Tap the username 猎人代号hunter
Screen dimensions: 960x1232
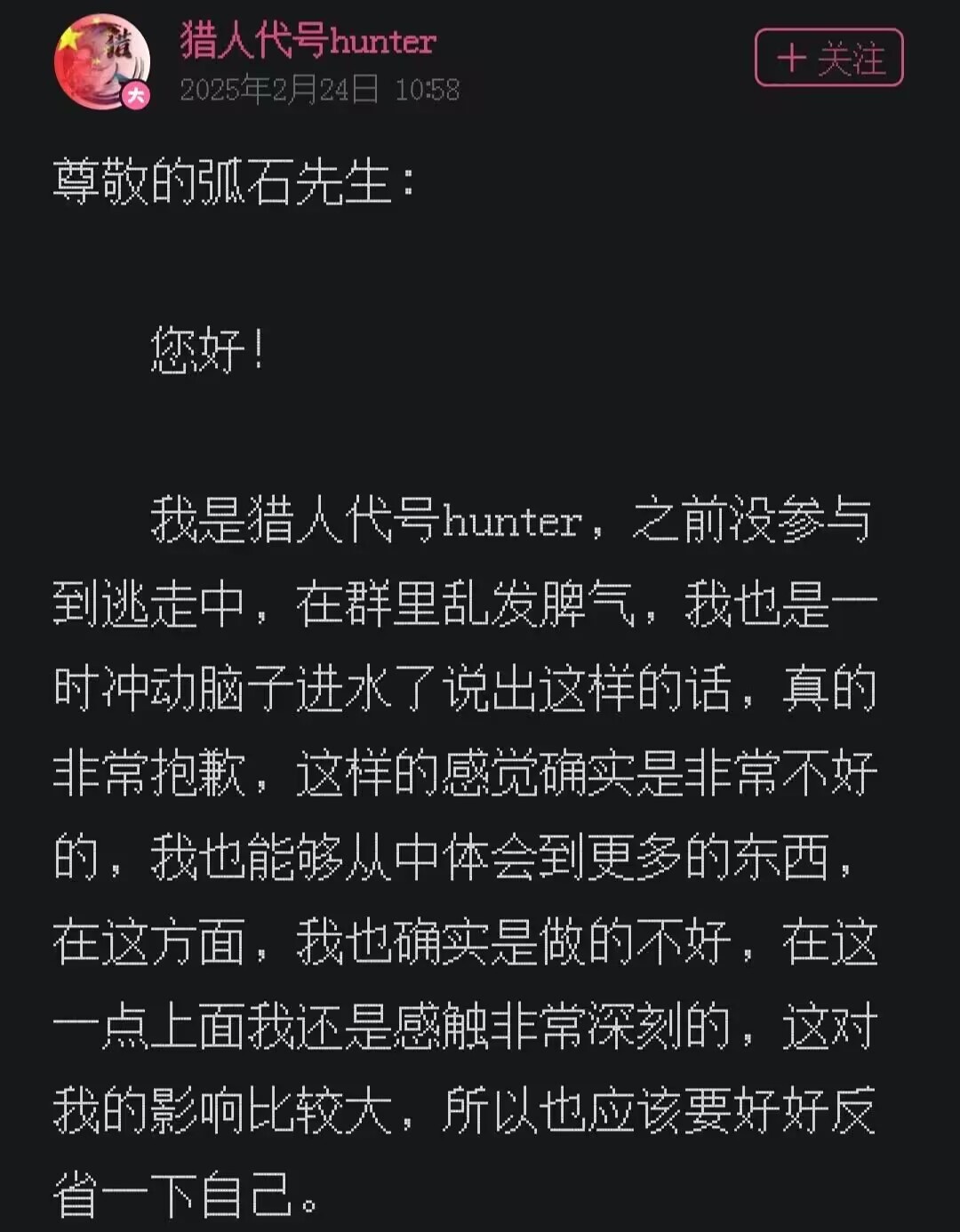click(x=308, y=40)
